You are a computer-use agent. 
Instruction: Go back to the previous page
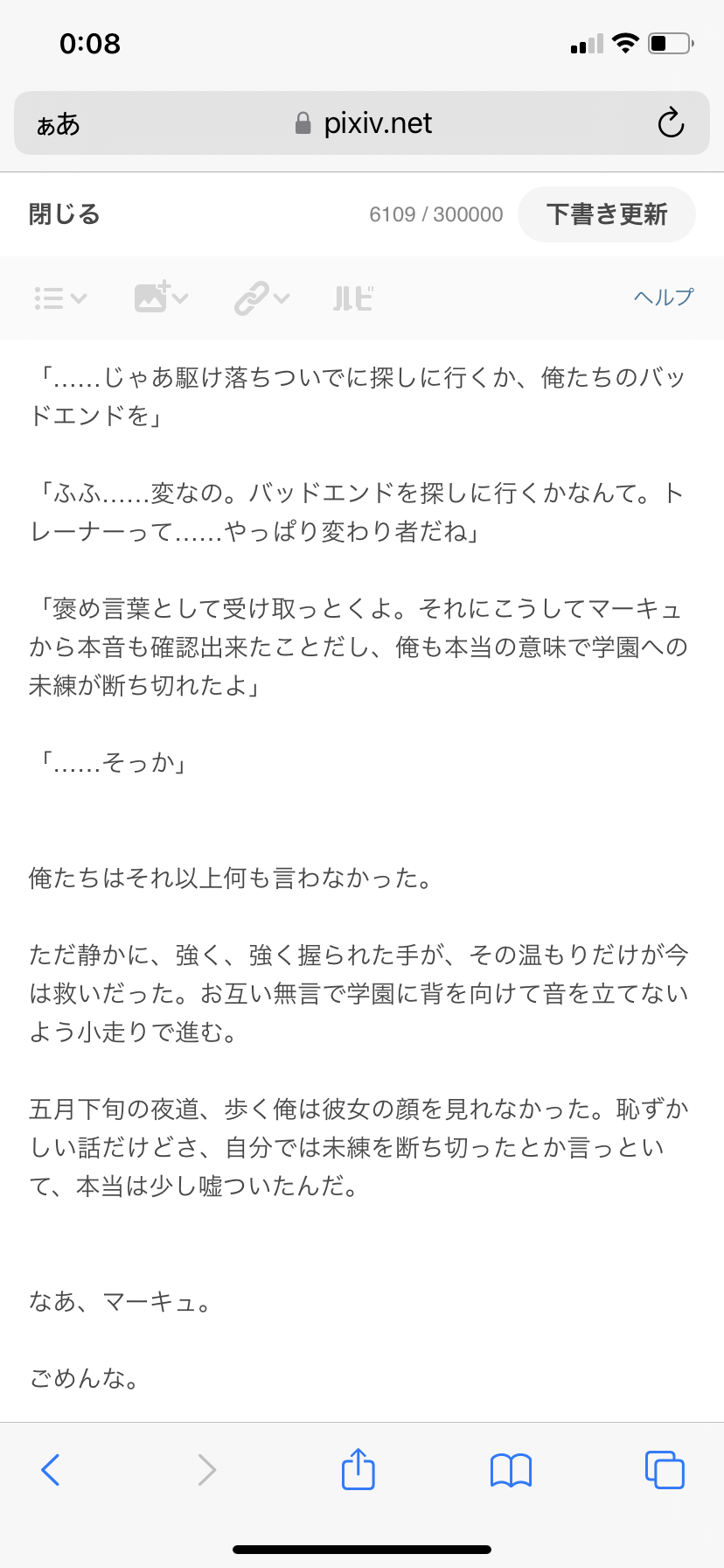tap(51, 1470)
